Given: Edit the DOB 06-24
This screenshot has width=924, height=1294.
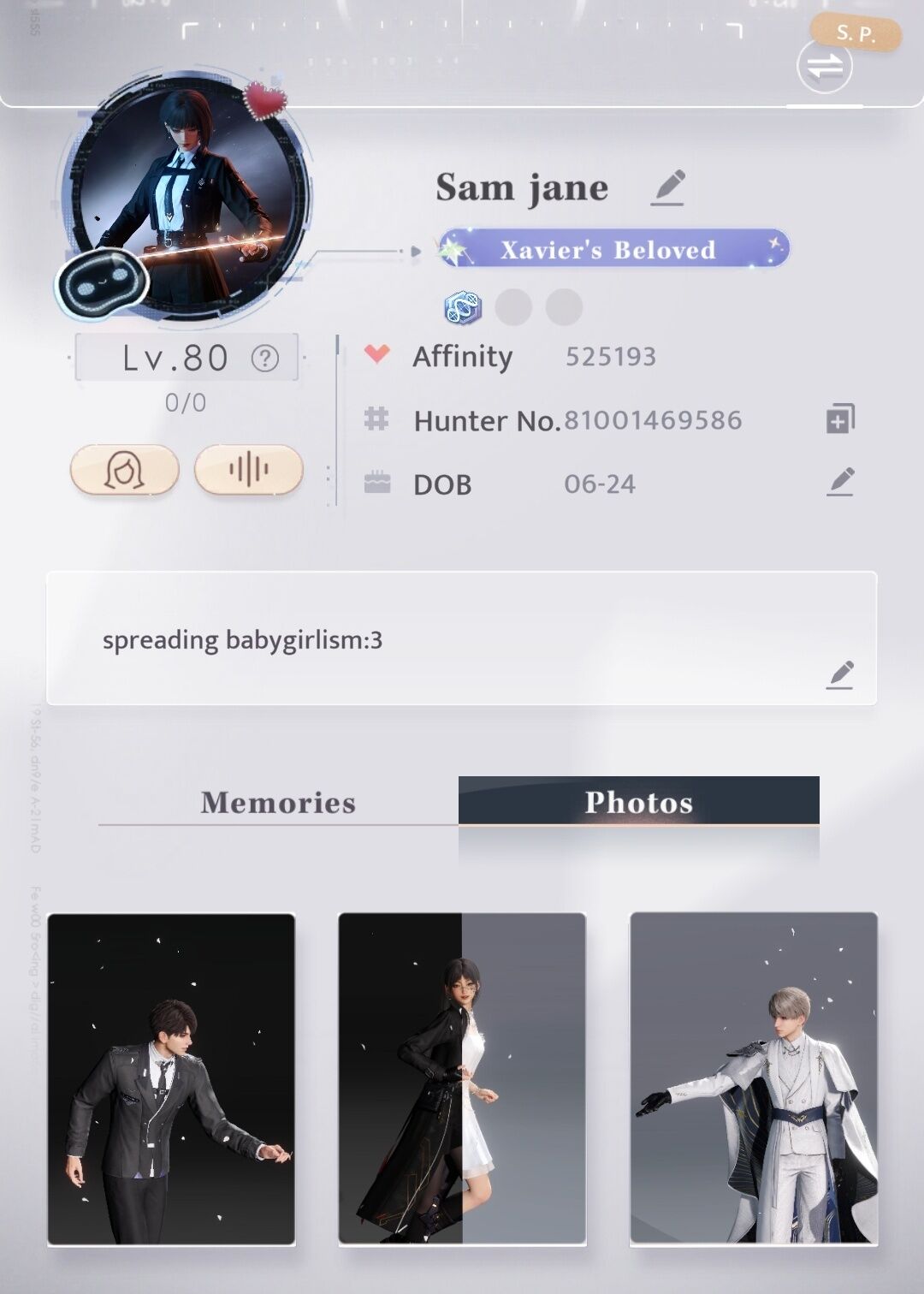Looking at the screenshot, I should click(x=840, y=483).
